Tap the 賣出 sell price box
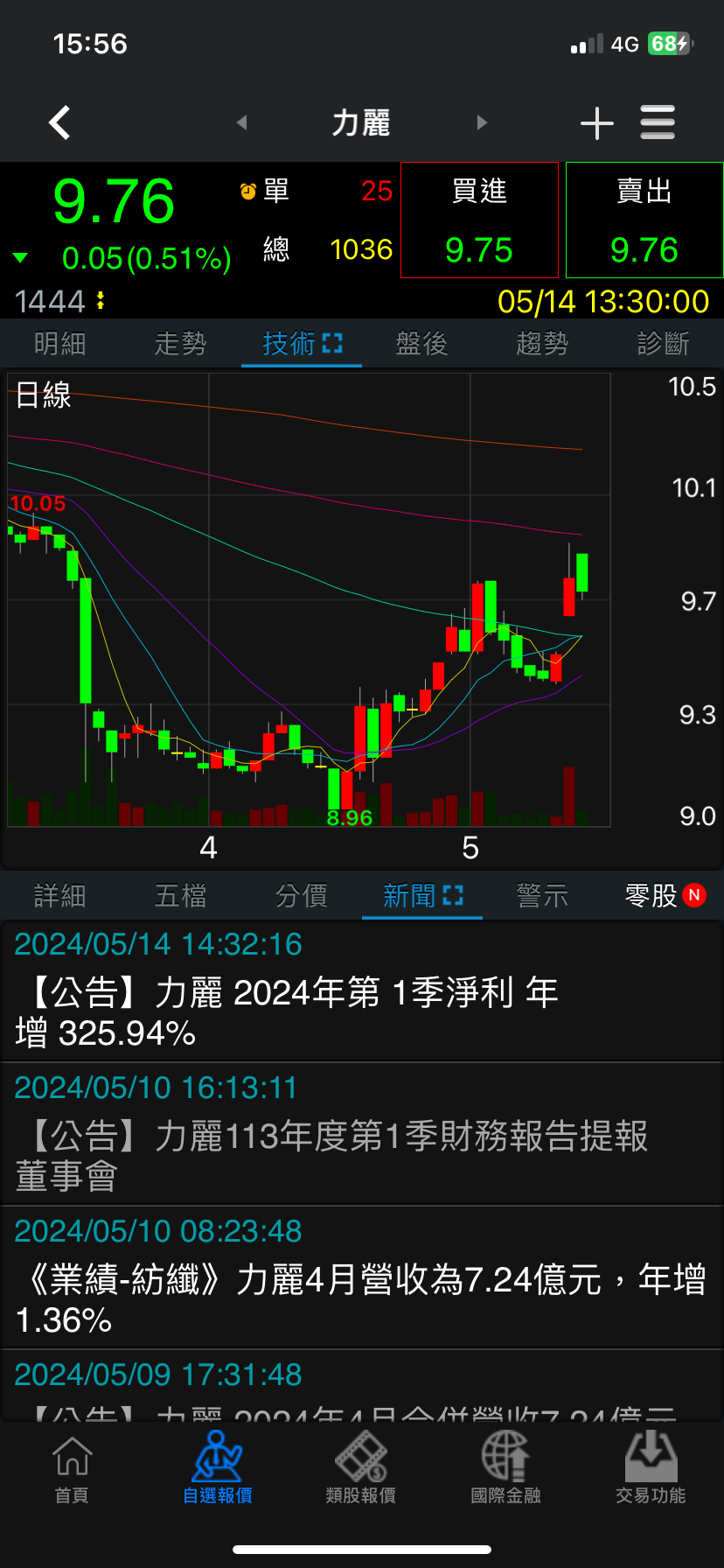724x1568 pixels. tap(644, 220)
